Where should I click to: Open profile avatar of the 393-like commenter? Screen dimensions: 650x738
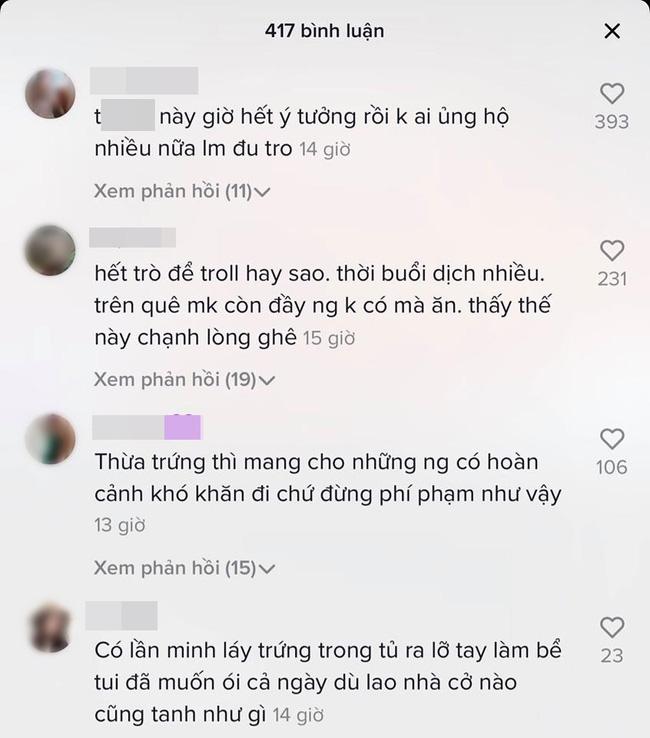coord(50,94)
